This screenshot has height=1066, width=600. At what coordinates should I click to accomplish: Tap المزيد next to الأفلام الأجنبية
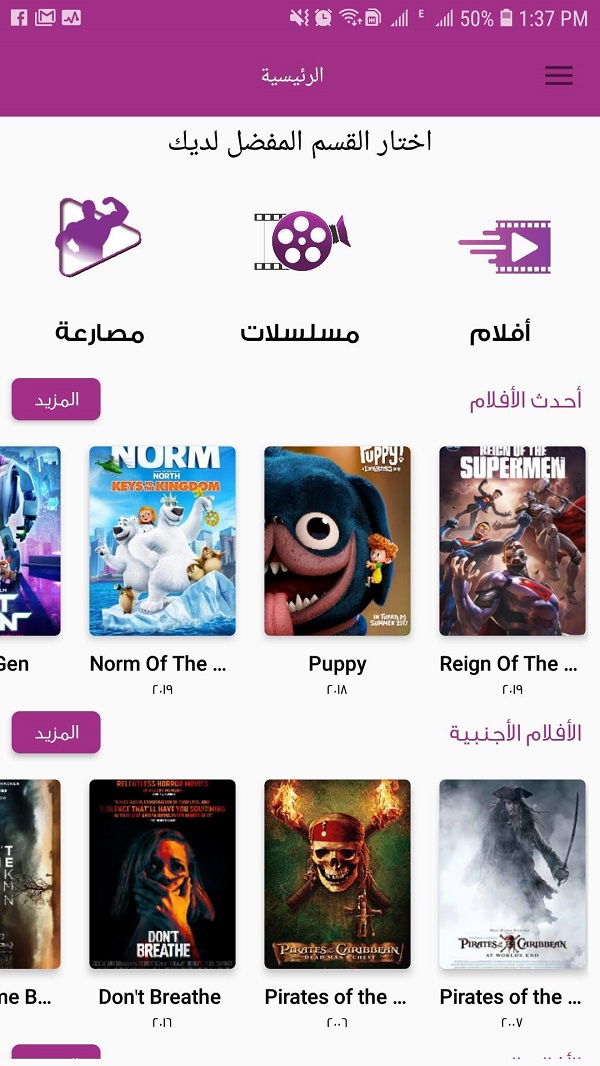[x=56, y=733]
